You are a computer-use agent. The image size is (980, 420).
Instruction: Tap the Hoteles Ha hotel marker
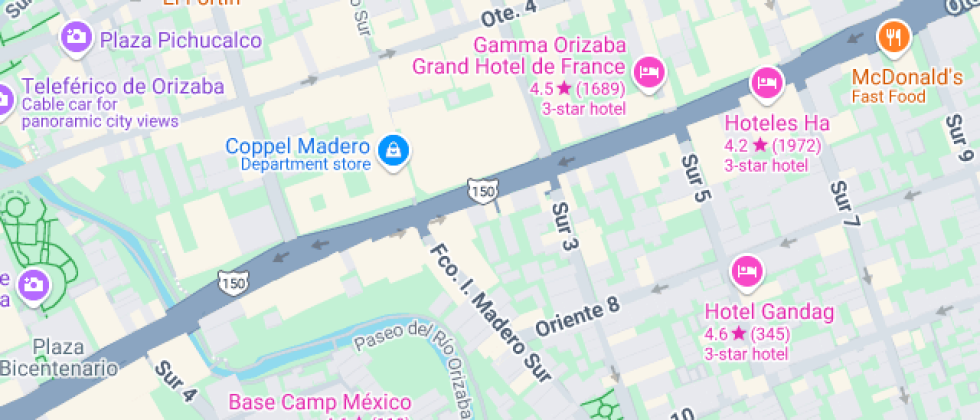pyautogui.click(x=766, y=83)
